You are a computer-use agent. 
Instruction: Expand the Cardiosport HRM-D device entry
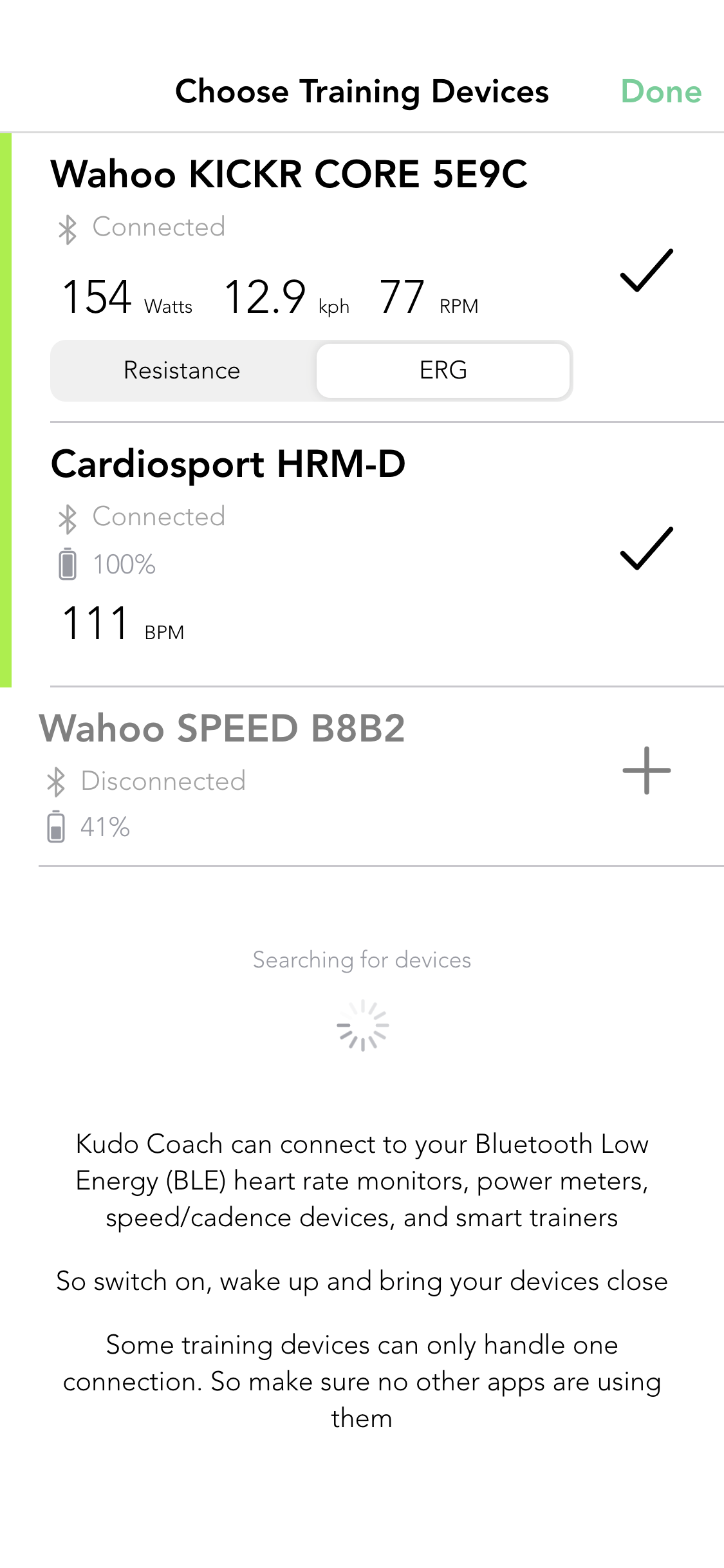click(230, 465)
